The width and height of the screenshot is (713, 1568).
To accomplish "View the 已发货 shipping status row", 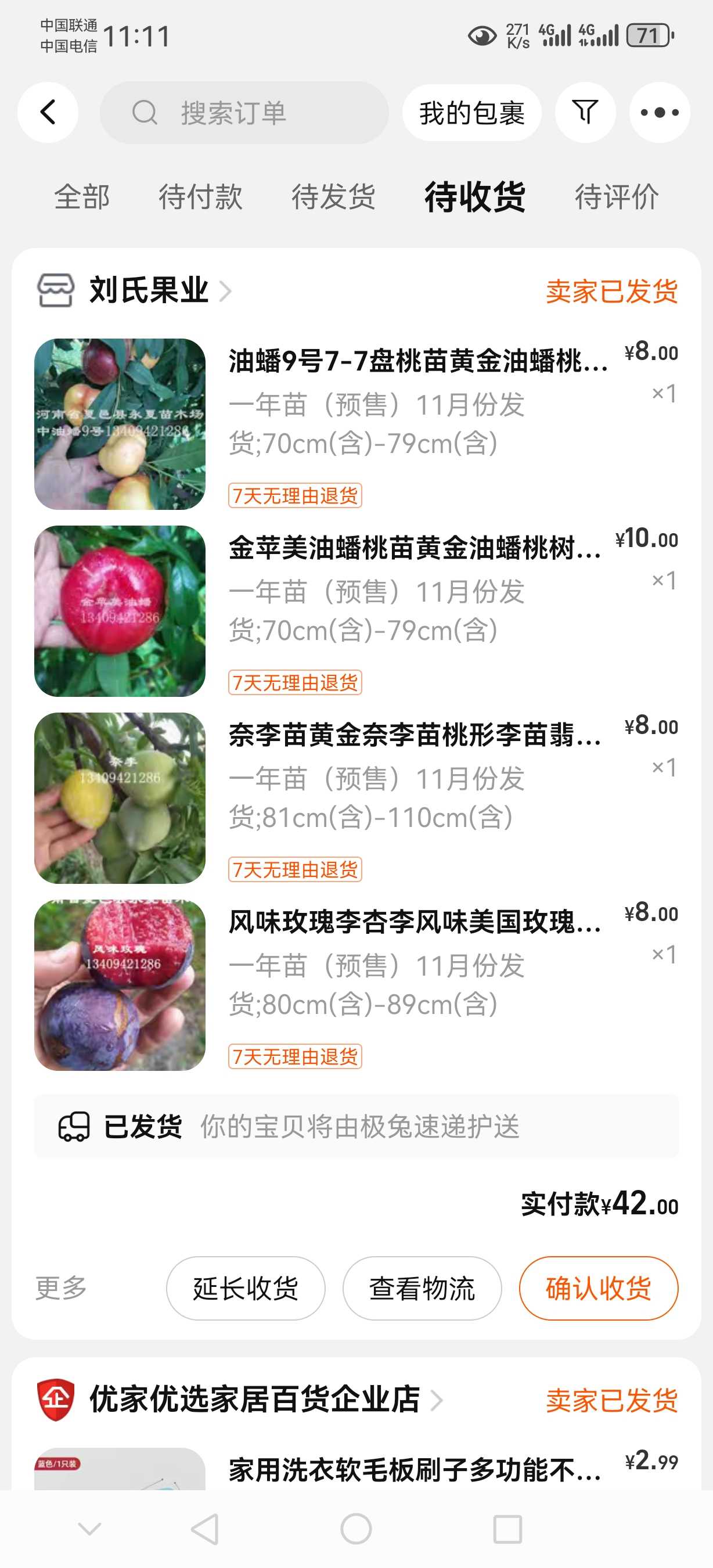I will point(356,1126).
